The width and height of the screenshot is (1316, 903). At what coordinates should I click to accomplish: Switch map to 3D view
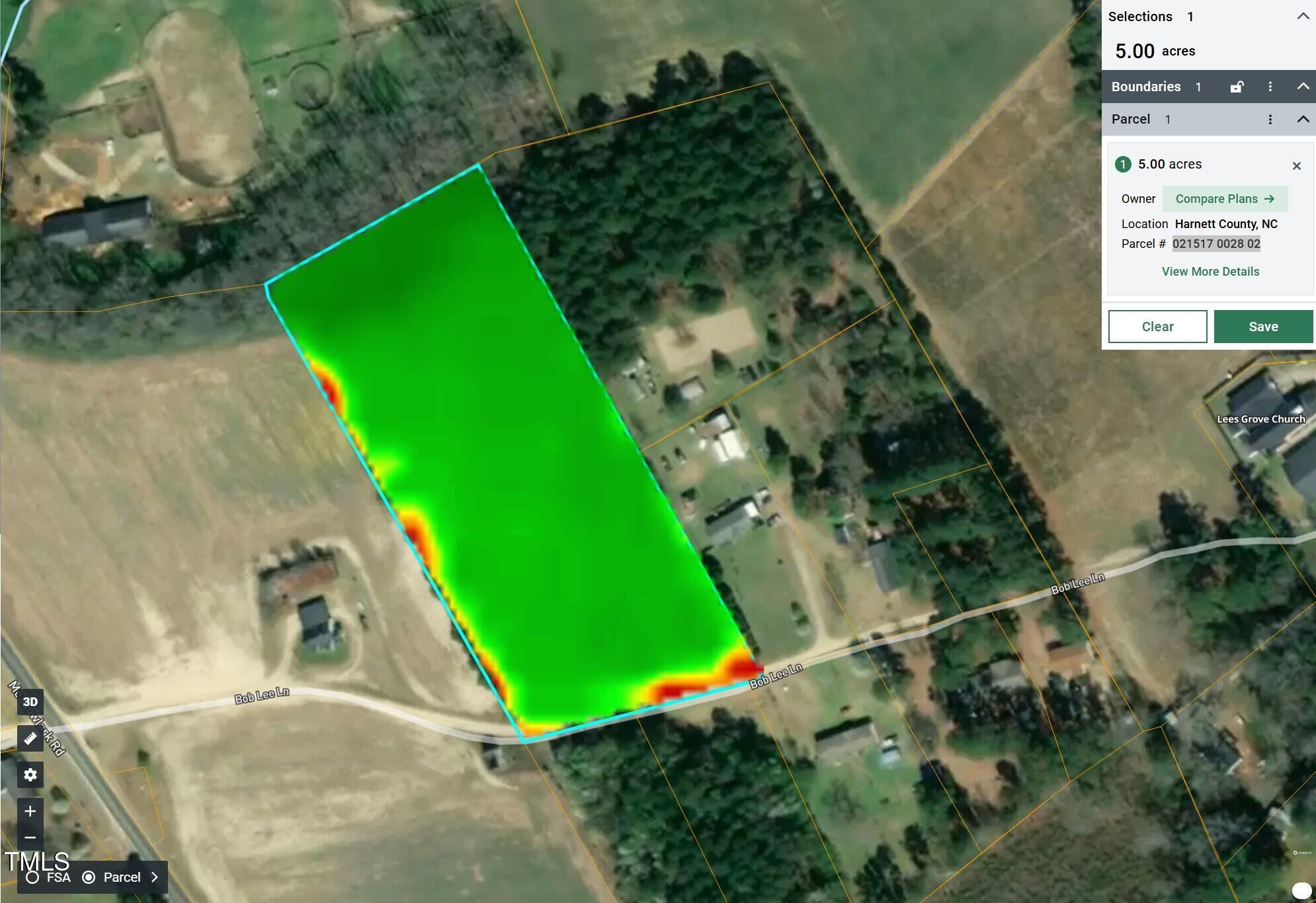click(30, 702)
